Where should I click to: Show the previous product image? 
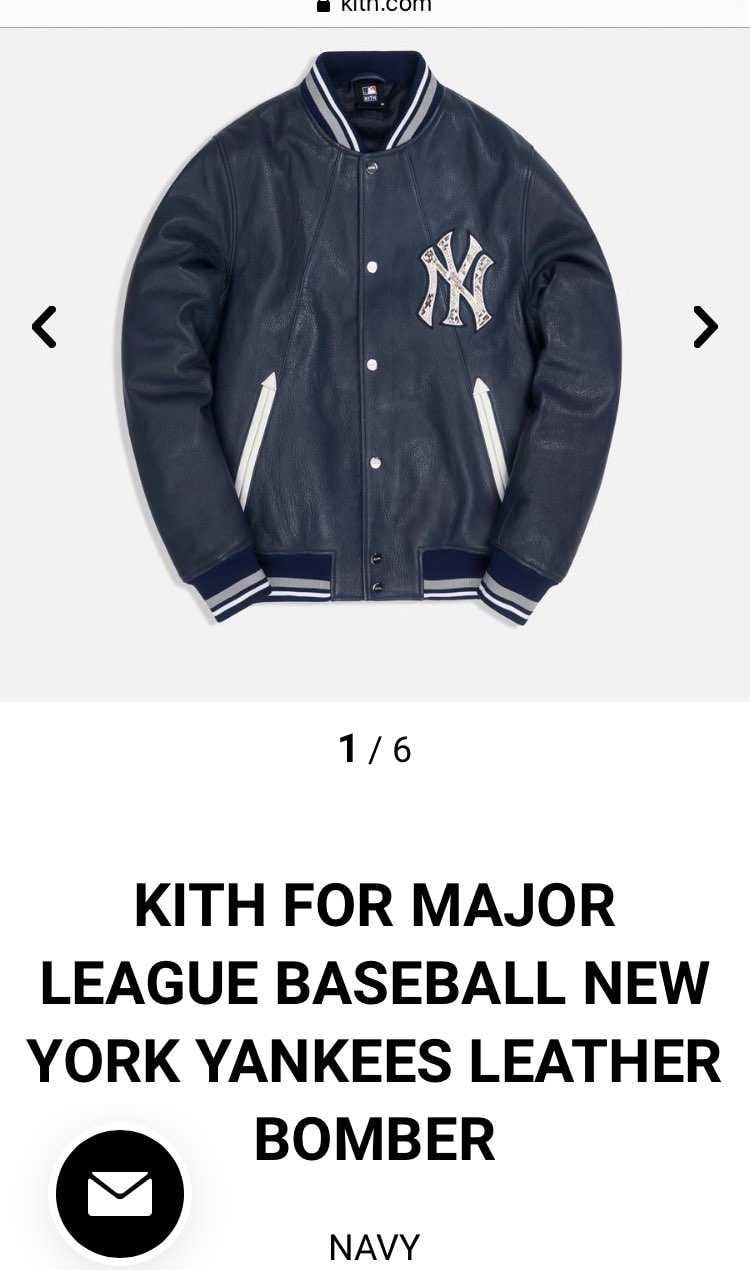[44, 327]
